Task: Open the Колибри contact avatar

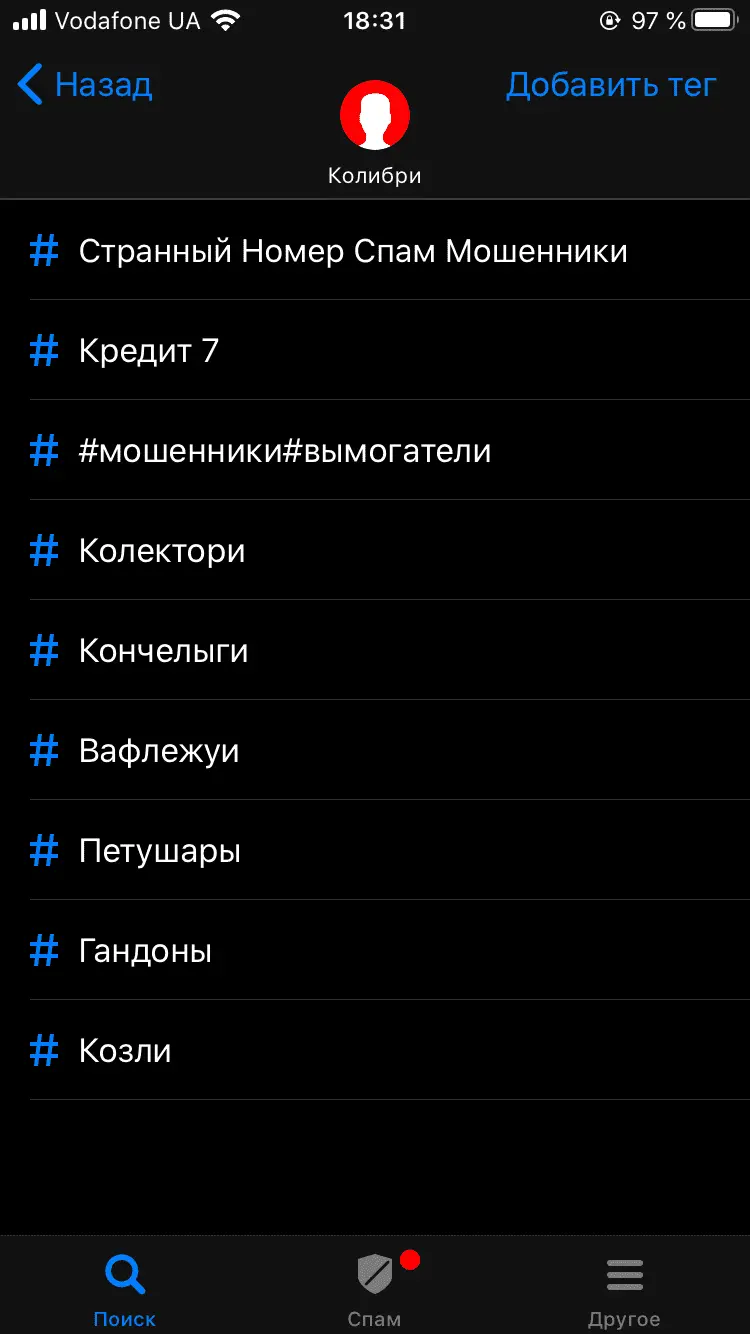Action: pos(375,115)
